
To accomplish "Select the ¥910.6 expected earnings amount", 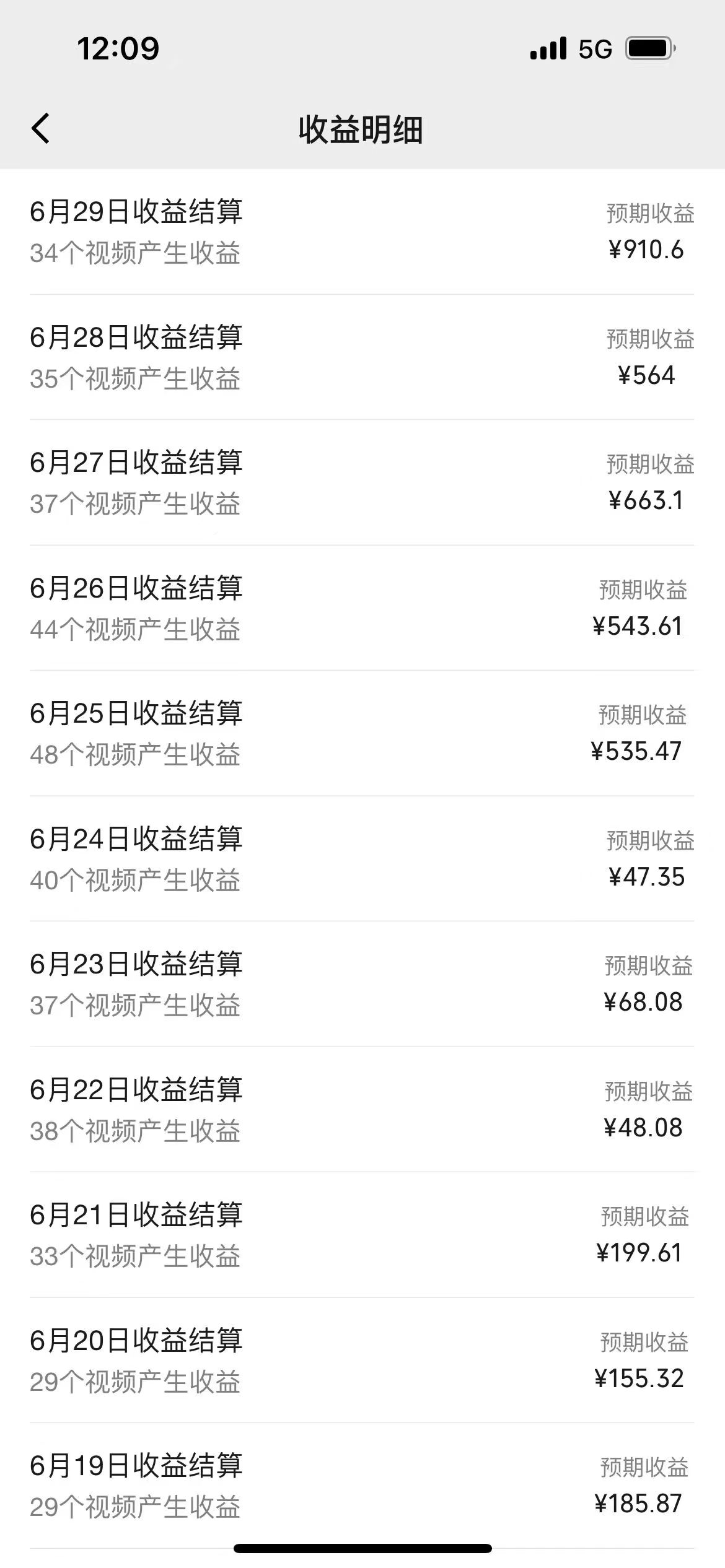I will click(645, 250).
